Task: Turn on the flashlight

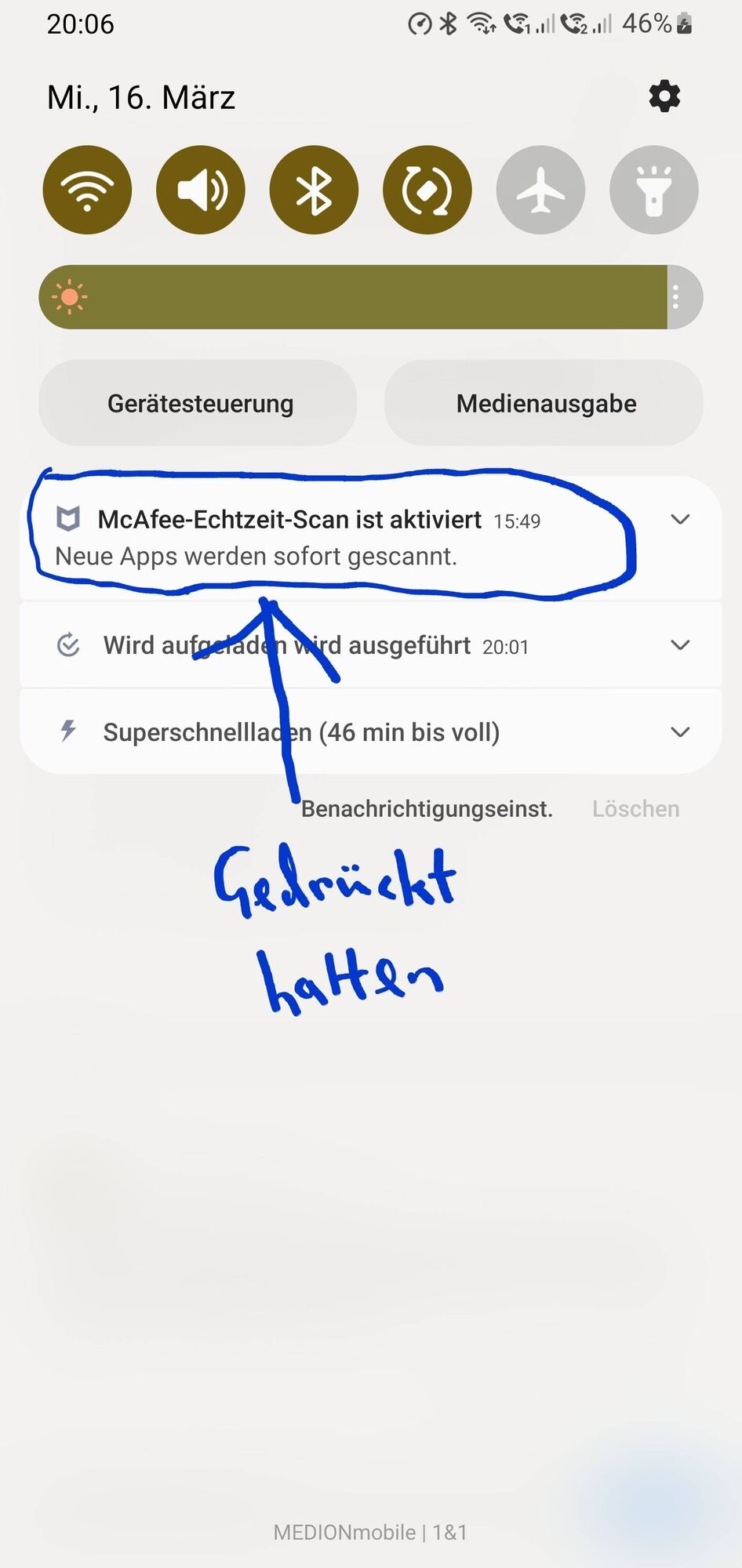Action: point(653,190)
